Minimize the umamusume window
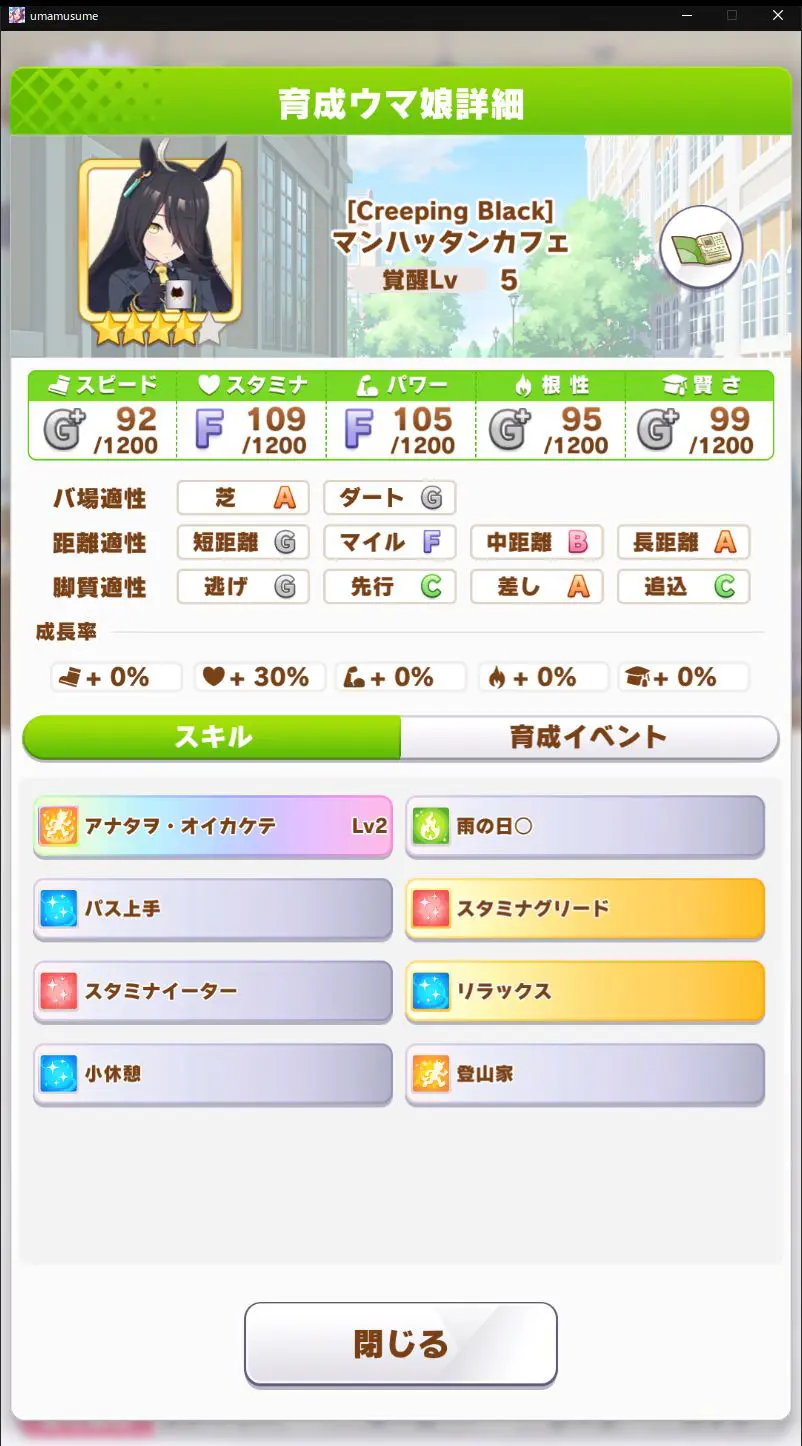The image size is (802, 1446). pyautogui.click(x=687, y=15)
